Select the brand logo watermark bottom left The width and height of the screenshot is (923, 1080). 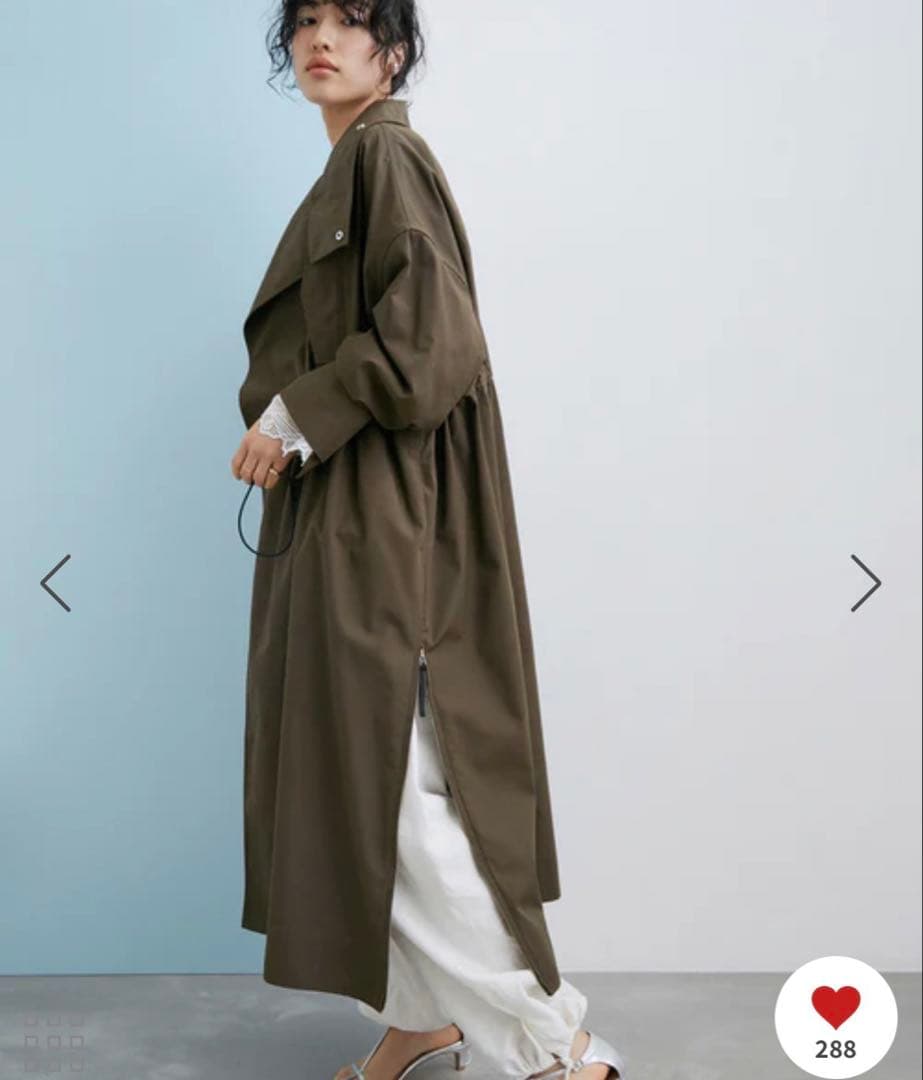(x=55, y=1042)
